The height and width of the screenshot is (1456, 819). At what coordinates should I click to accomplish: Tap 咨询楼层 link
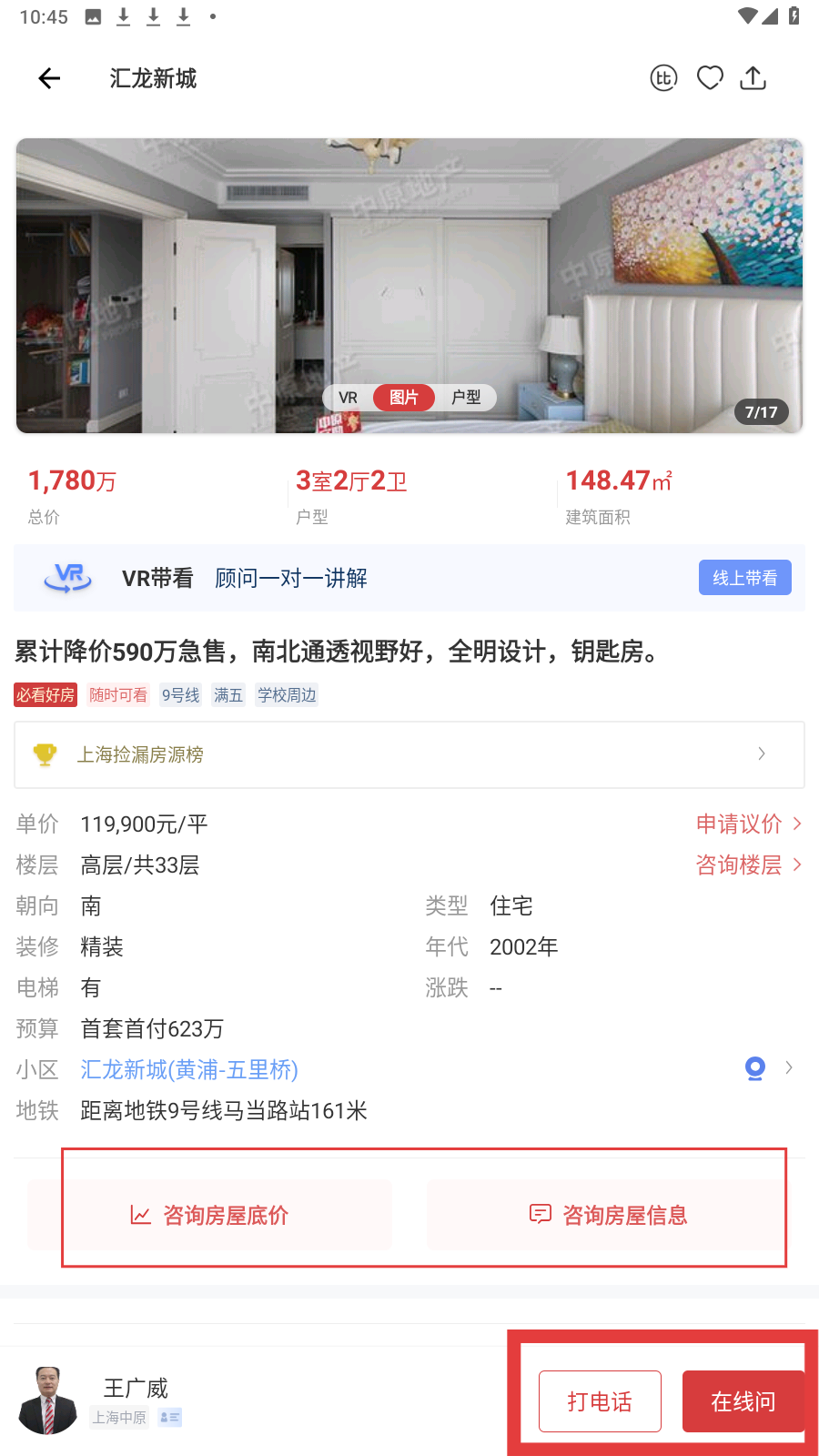748,864
